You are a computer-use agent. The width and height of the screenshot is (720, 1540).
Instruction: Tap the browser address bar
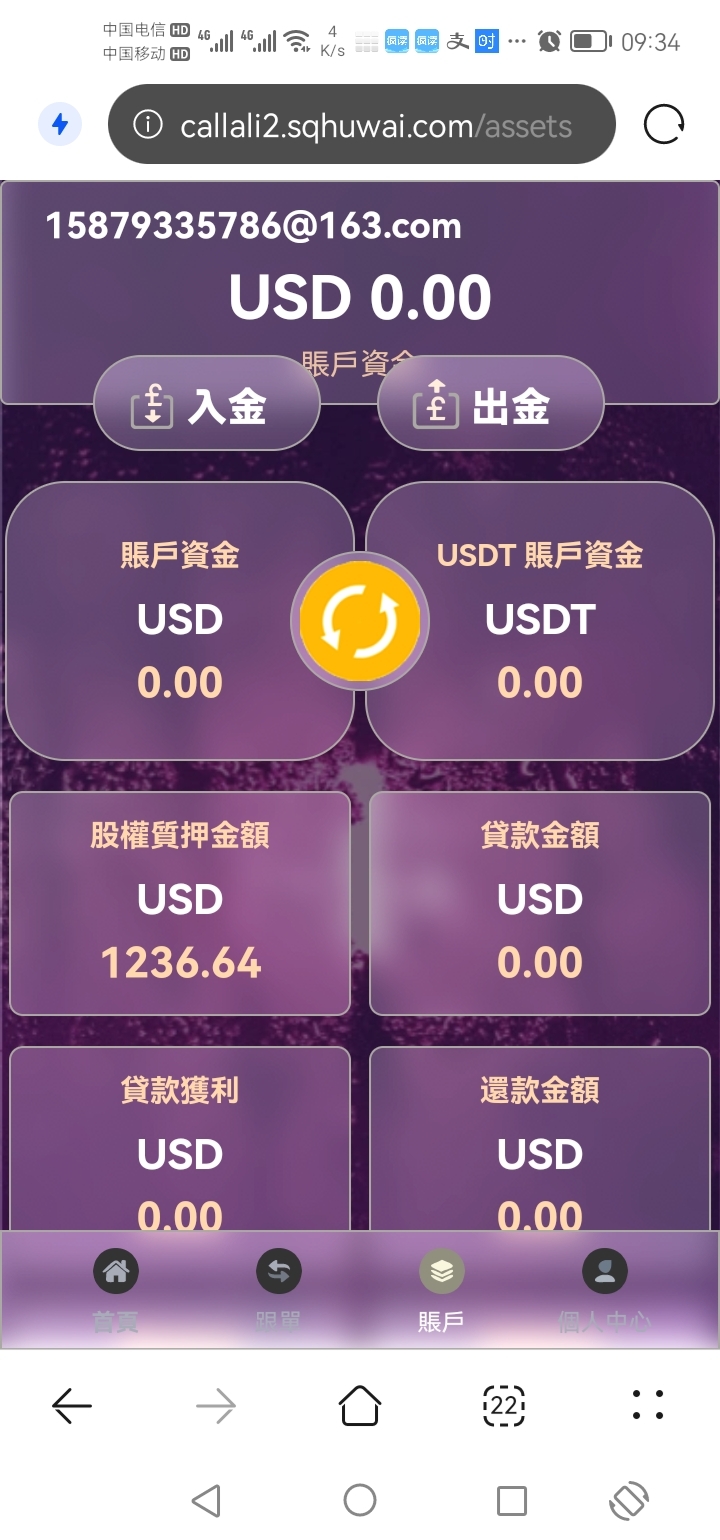point(361,124)
